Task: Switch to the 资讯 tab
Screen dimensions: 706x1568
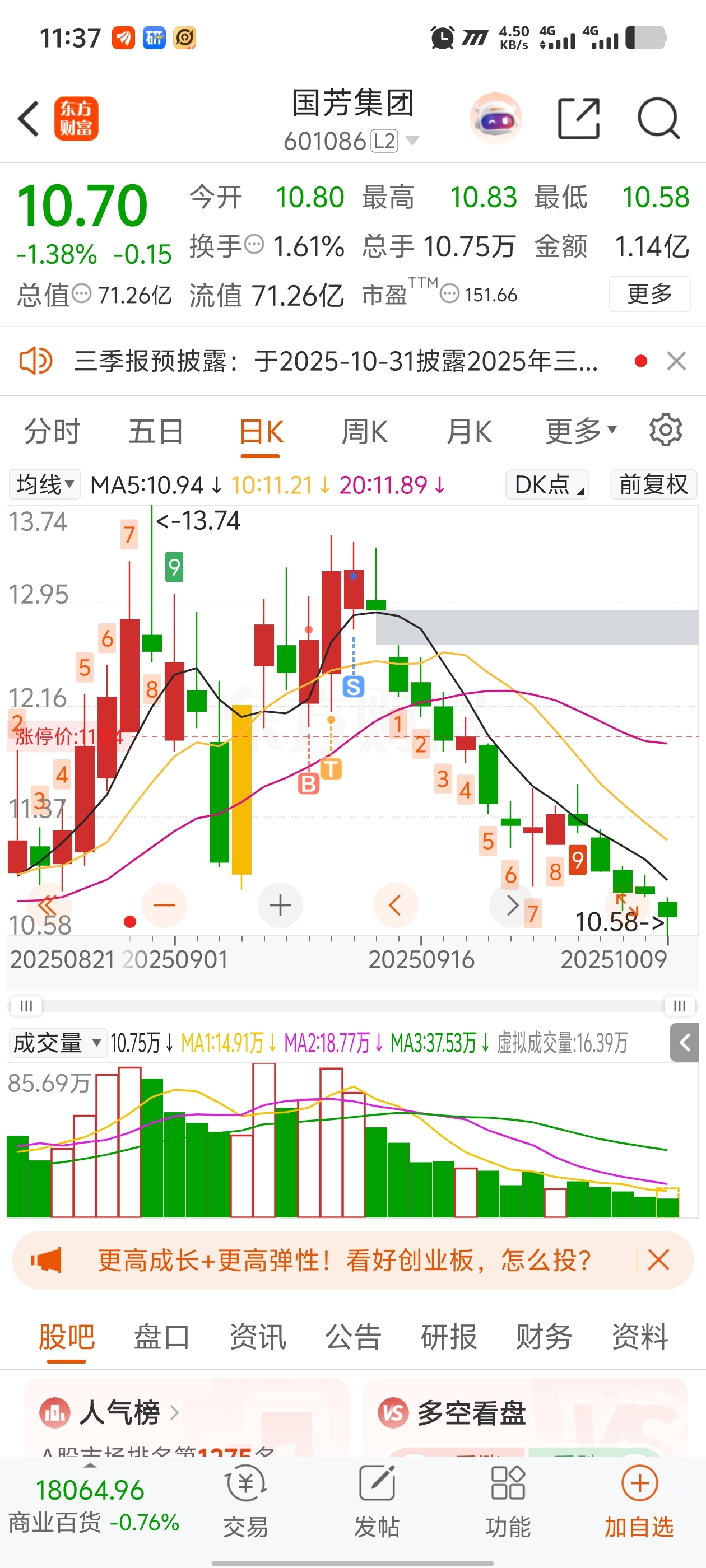Action: (x=258, y=1337)
